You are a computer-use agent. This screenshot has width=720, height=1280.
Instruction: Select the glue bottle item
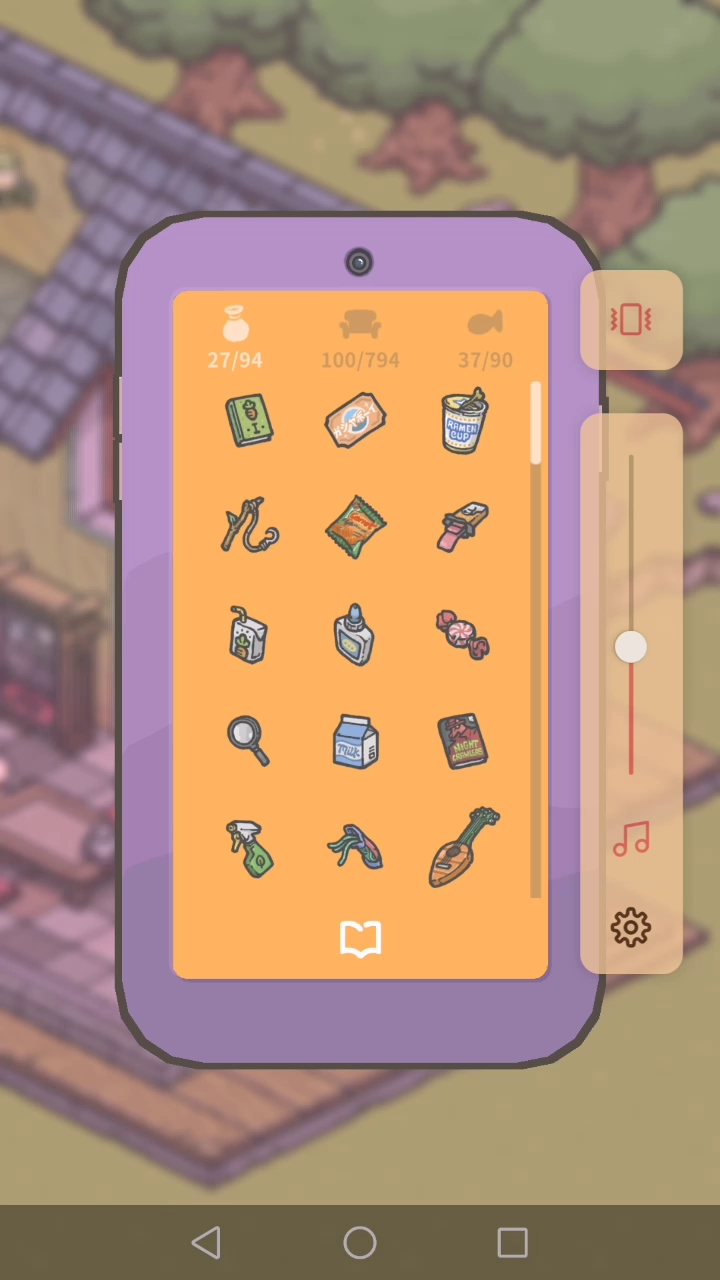point(355,634)
